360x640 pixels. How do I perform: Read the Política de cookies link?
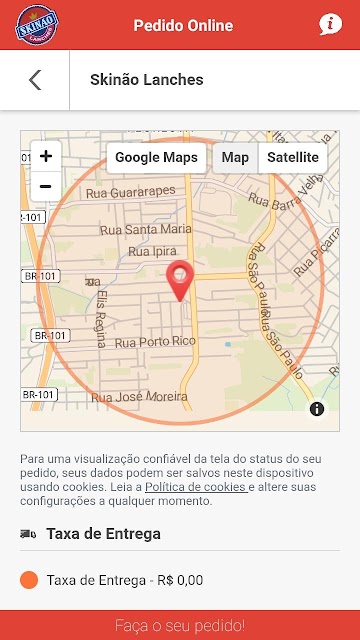tap(196, 487)
